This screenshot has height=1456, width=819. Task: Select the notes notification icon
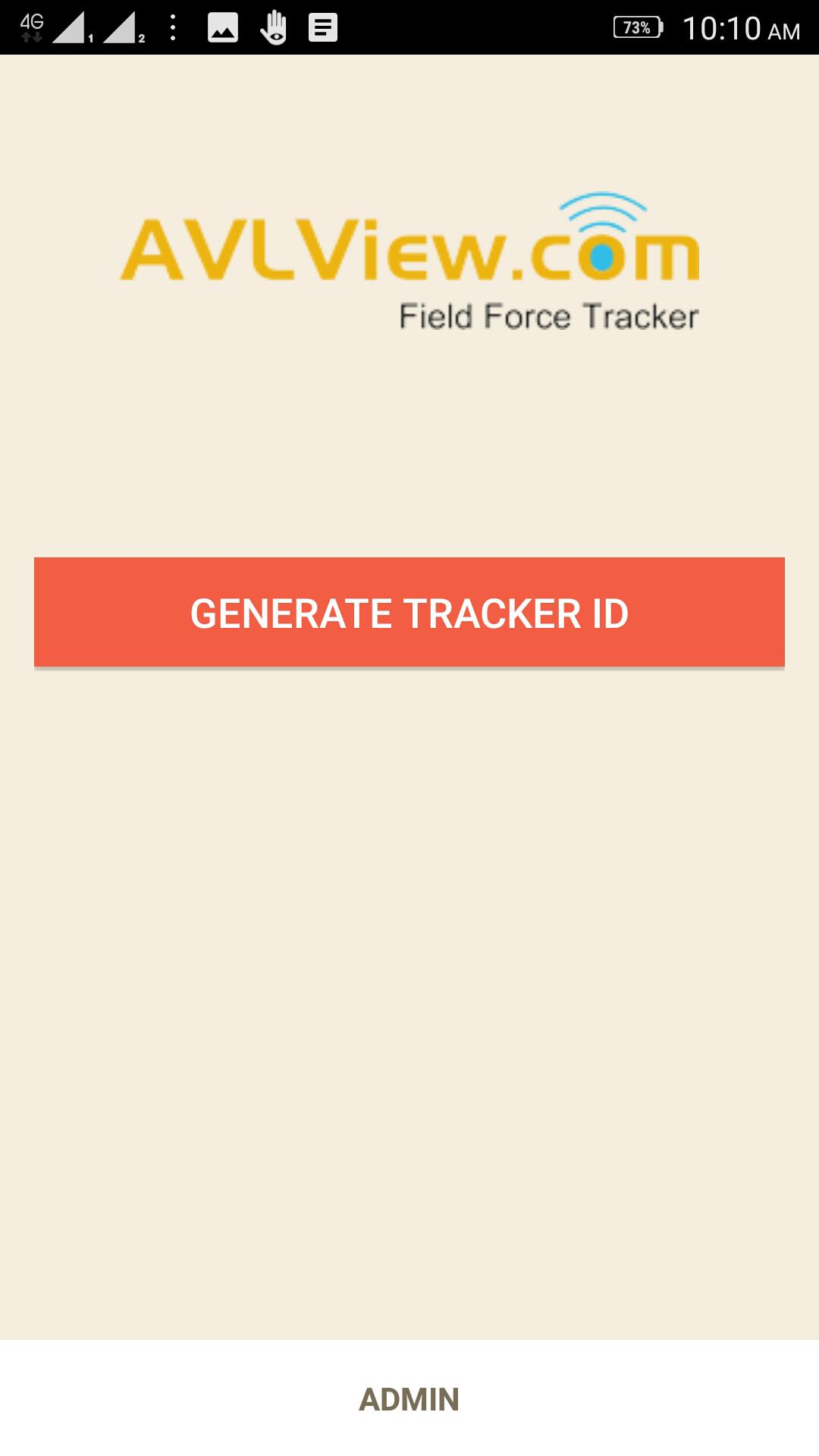click(x=325, y=29)
